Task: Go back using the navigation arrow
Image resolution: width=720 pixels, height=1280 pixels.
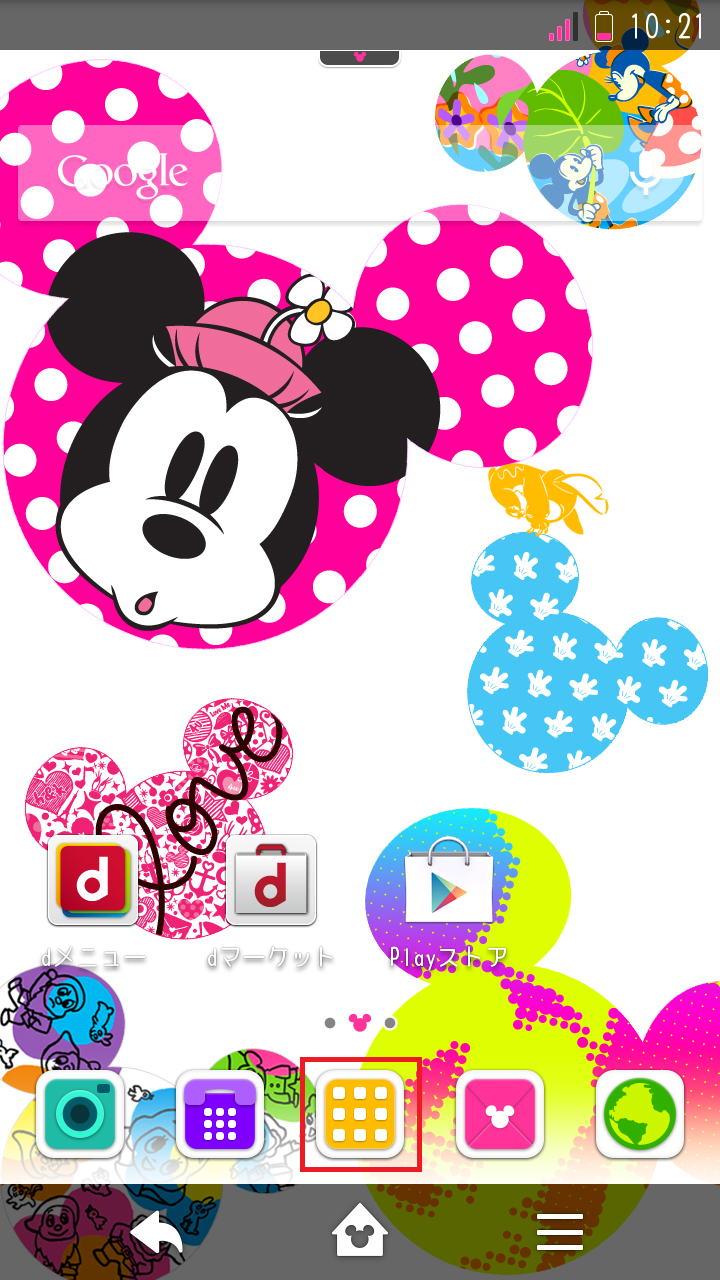Action: (x=156, y=1233)
